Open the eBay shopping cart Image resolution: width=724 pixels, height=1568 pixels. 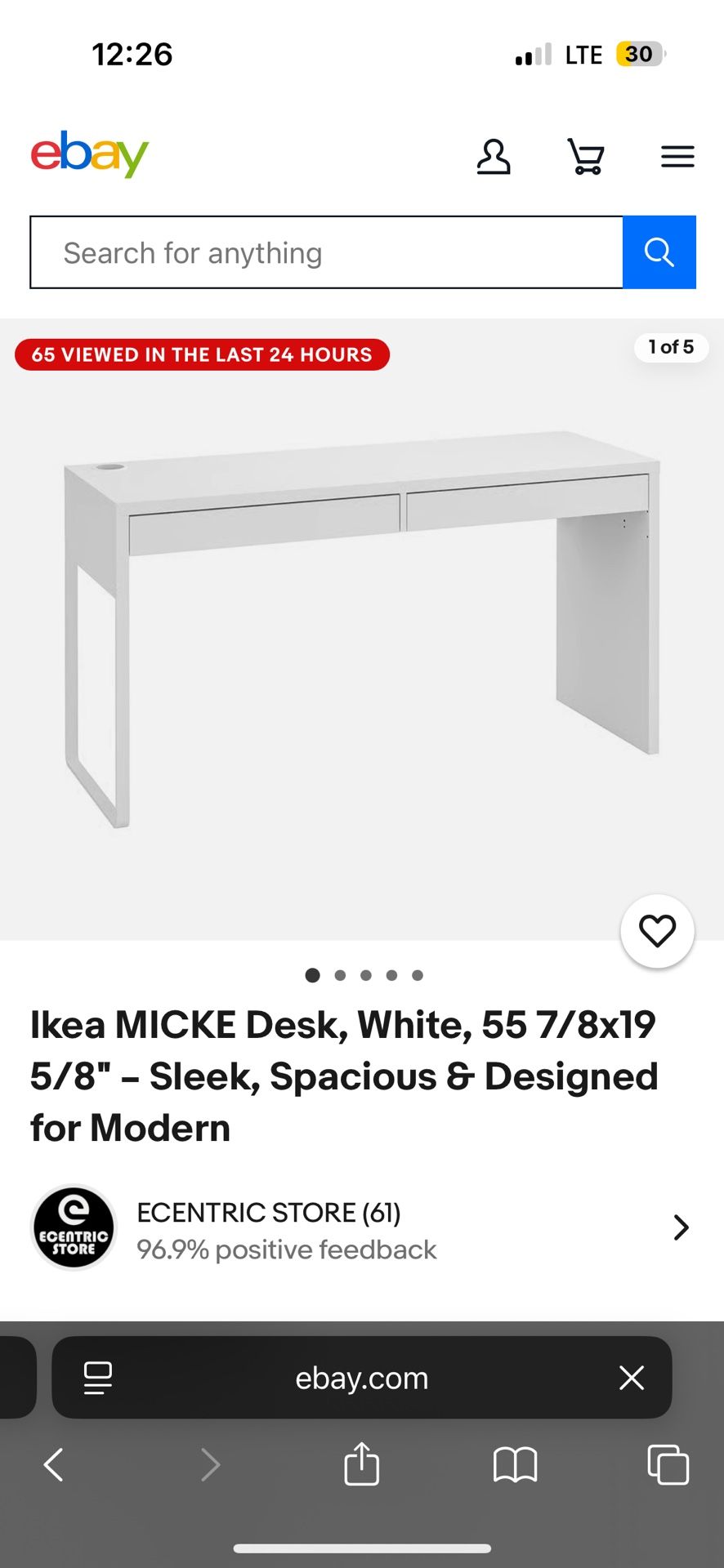(585, 157)
